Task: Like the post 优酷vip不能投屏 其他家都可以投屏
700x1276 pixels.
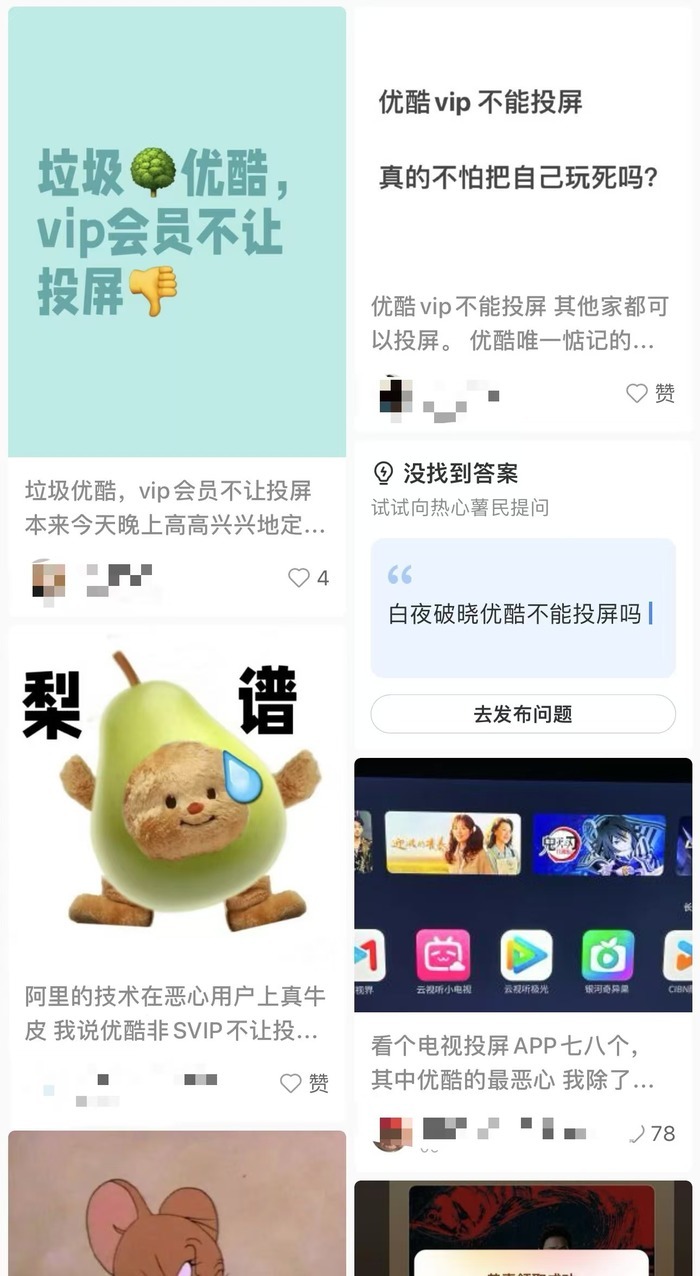Action: click(x=638, y=393)
